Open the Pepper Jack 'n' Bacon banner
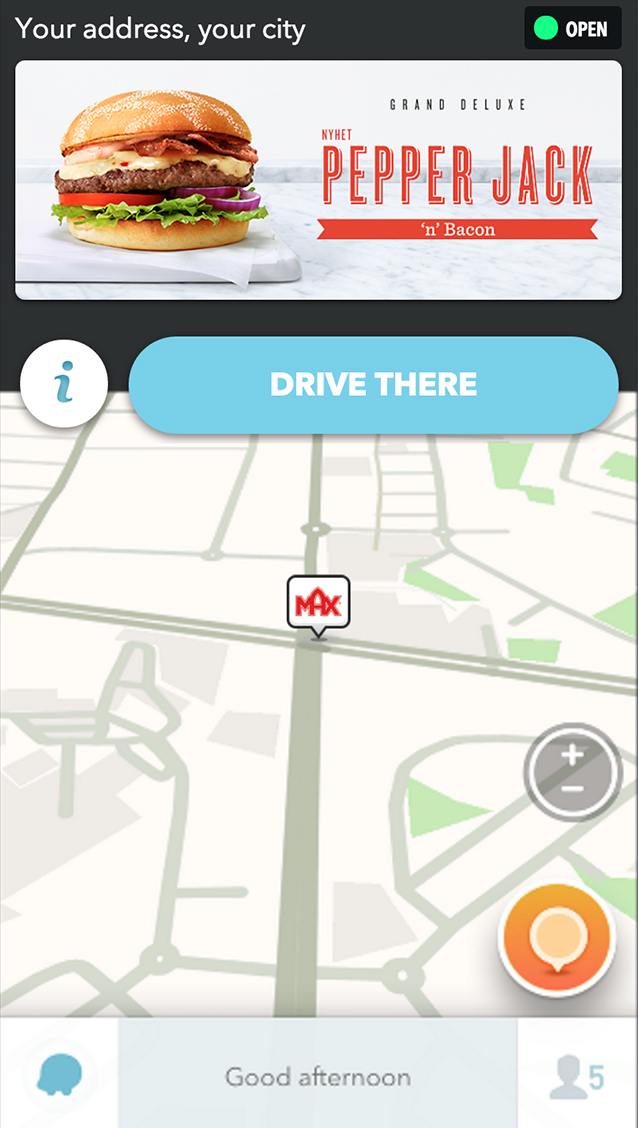 (318, 180)
